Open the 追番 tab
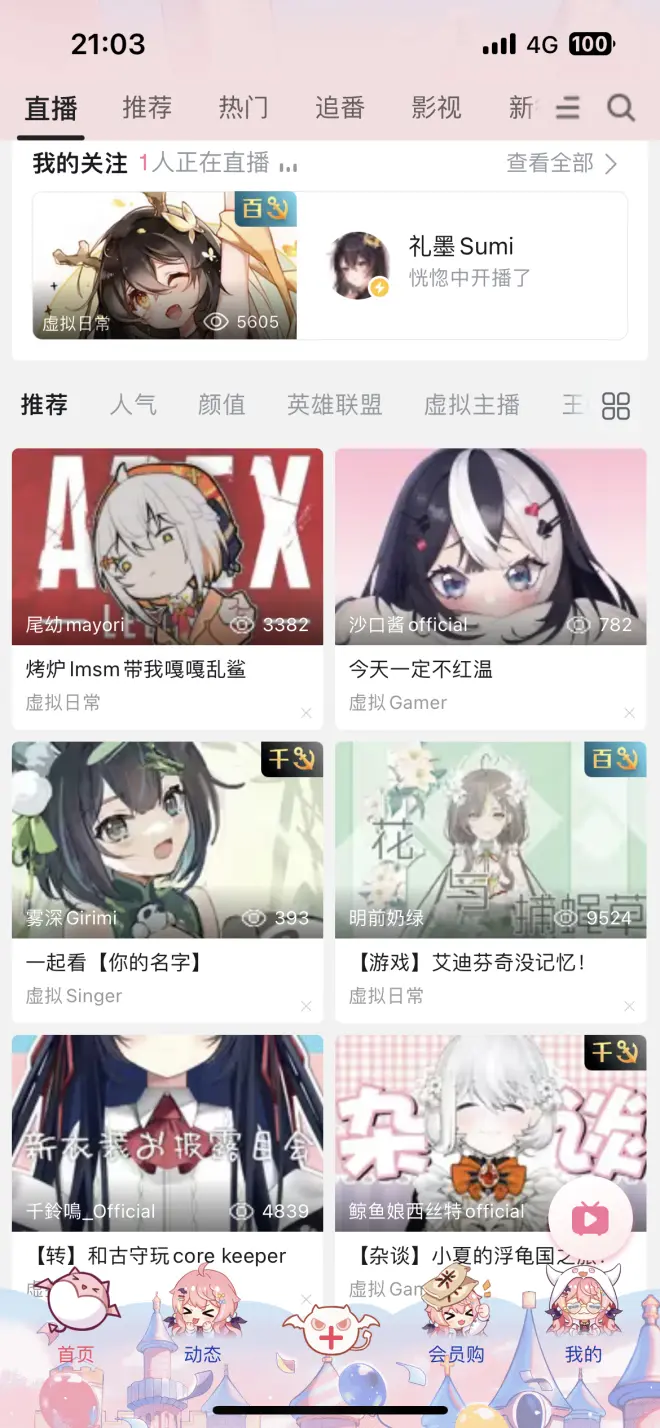660x1428 pixels. point(340,108)
